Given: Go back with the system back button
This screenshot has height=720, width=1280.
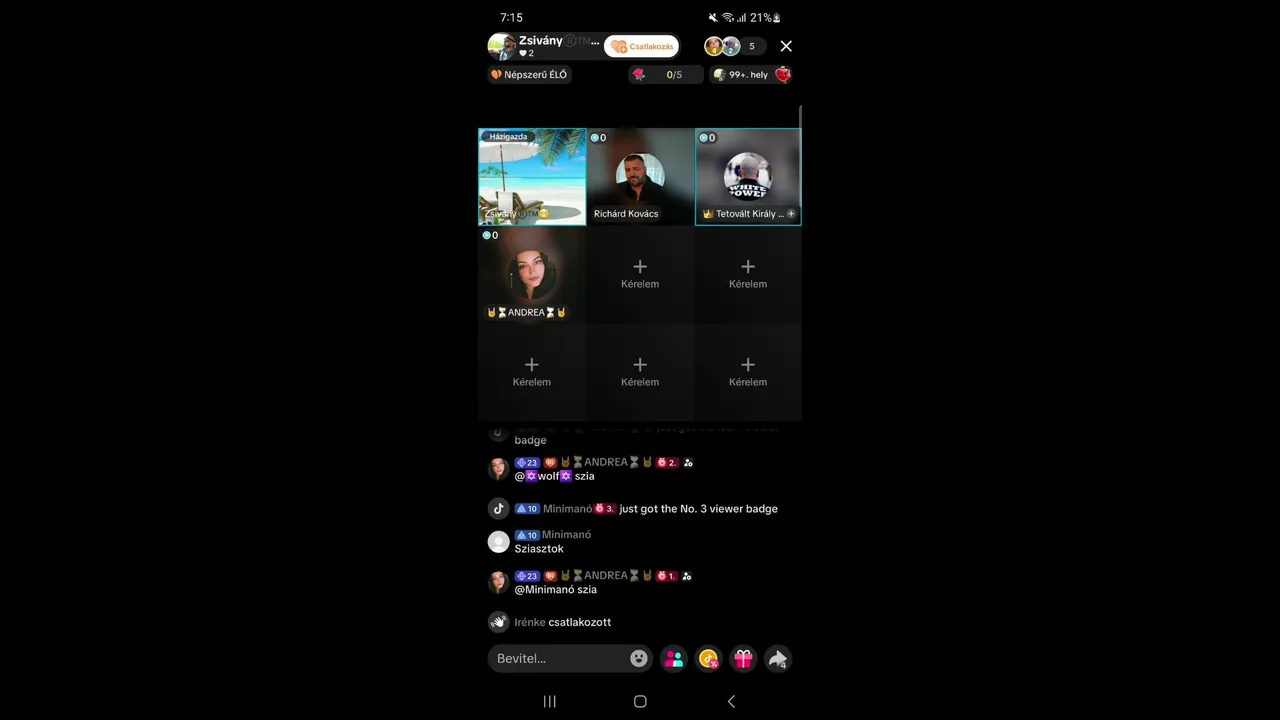Looking at the screenshot, I should pos(731,701).
